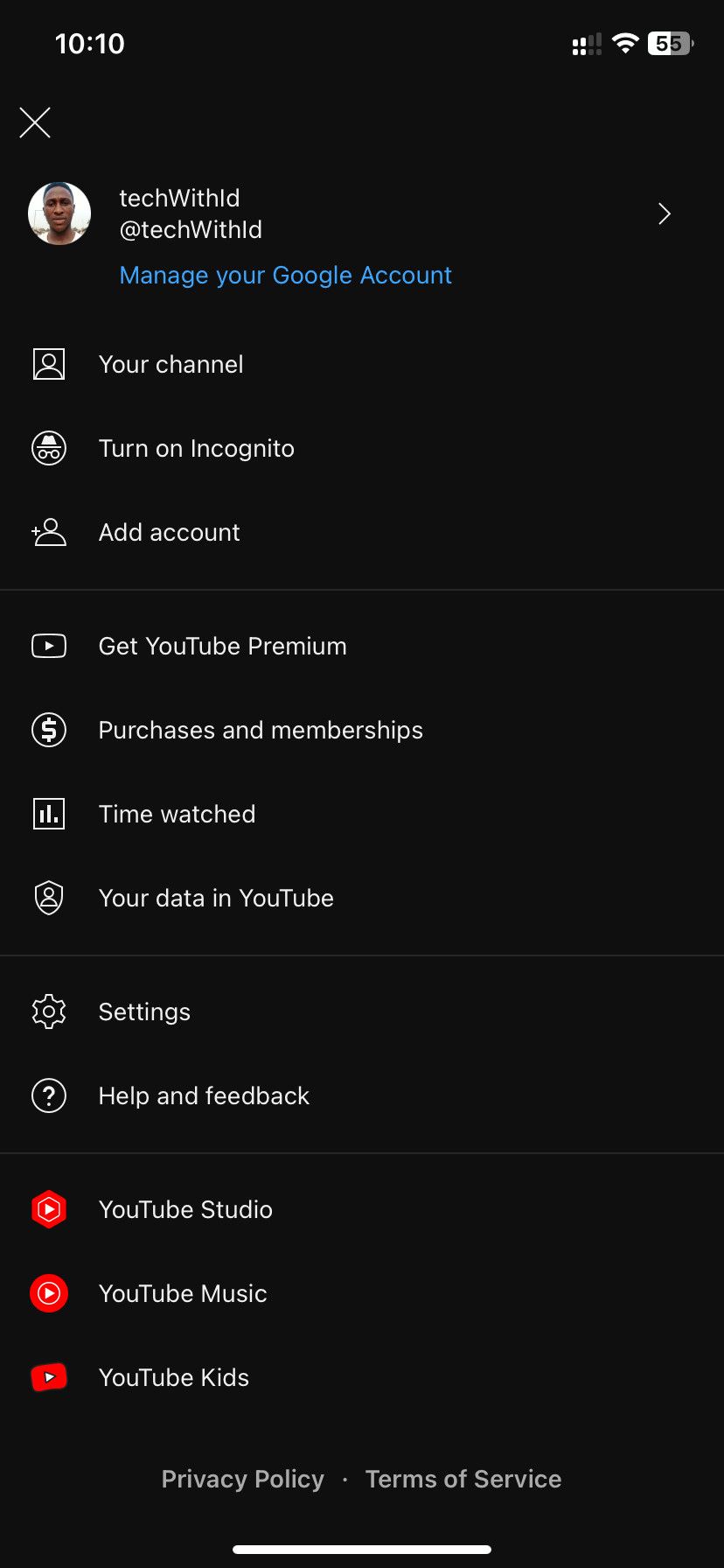Open Manage your Google Account link
724x1568 pixels.
[285, 275]
